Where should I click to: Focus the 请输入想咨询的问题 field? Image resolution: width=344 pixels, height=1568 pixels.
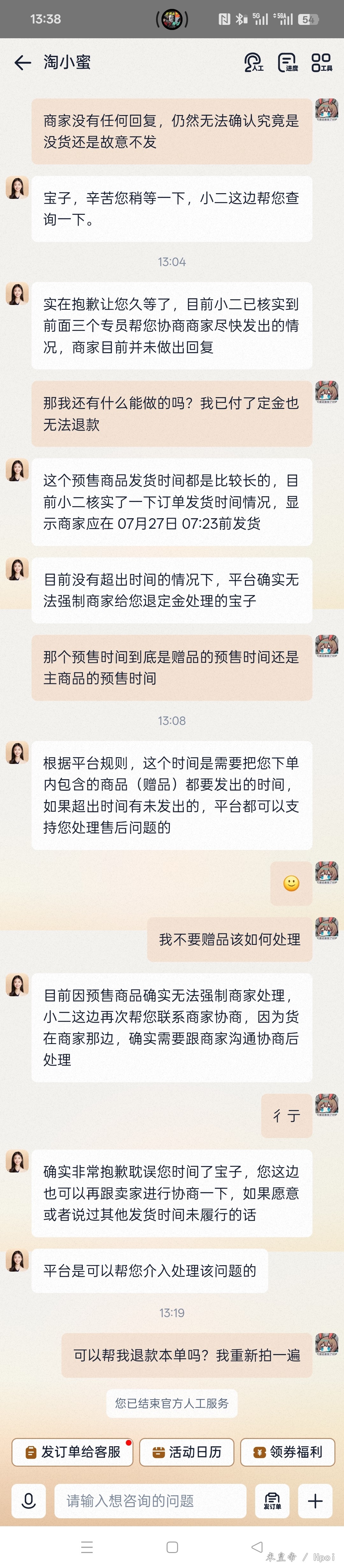click(x=150, y=1500)
